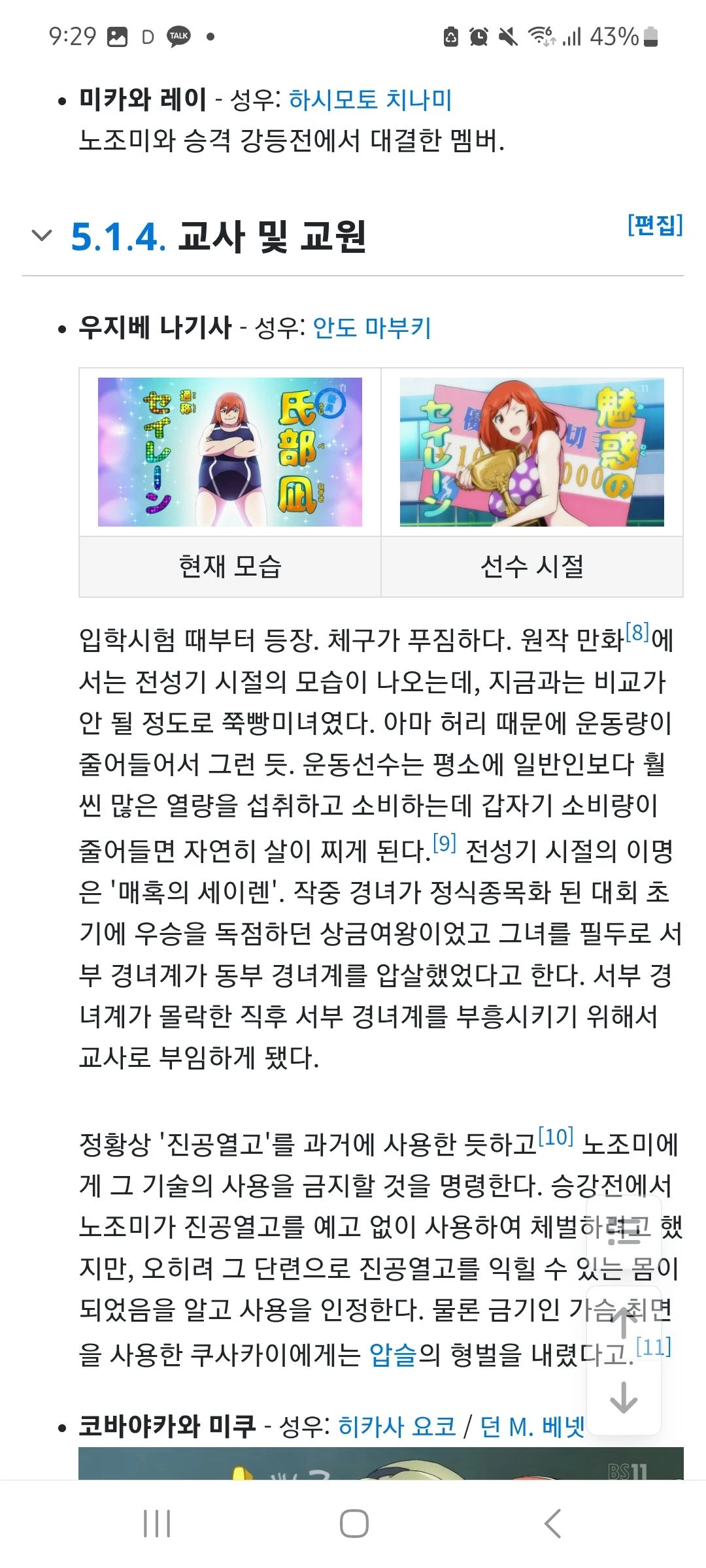View the 현재 모습 image
Image resolution: width=706 pixels, height=1568 pixels.
coord(230,452)
